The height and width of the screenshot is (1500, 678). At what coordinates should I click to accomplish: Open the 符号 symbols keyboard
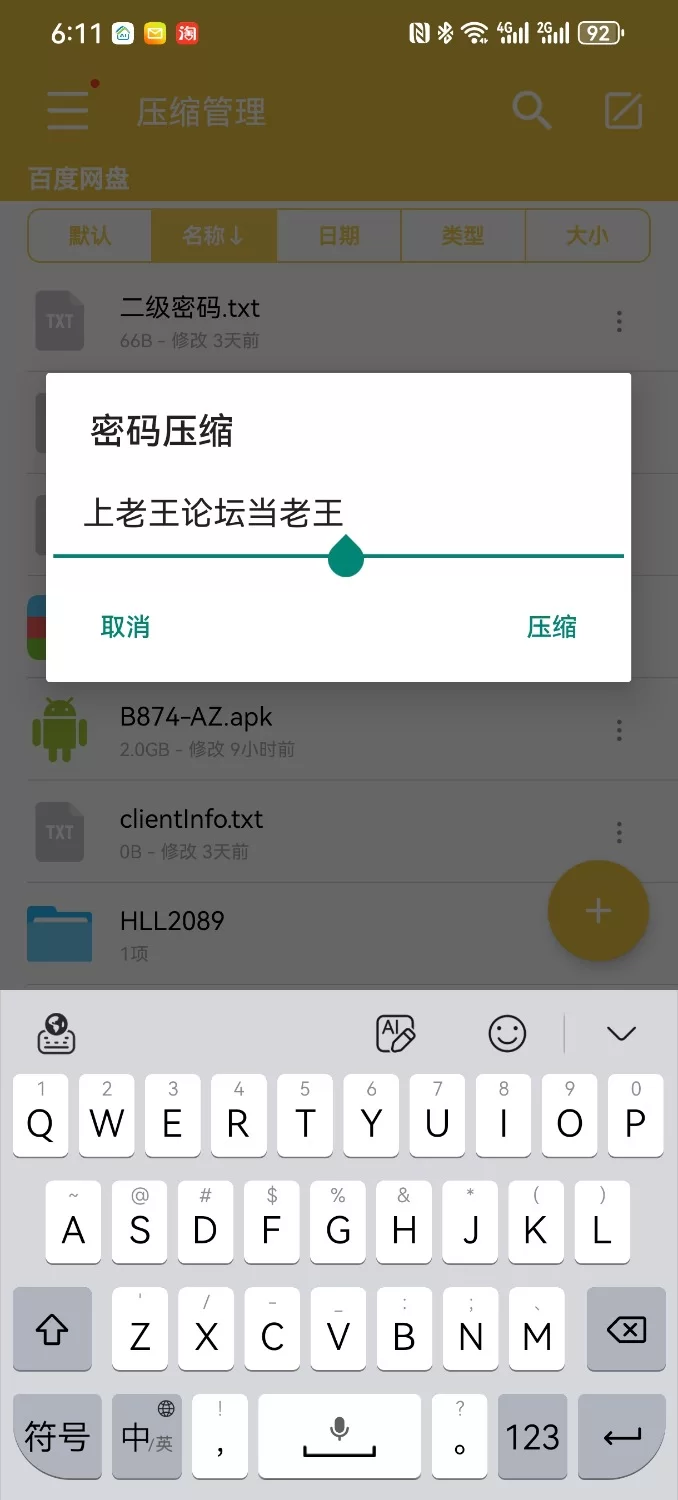[57, 1437]
